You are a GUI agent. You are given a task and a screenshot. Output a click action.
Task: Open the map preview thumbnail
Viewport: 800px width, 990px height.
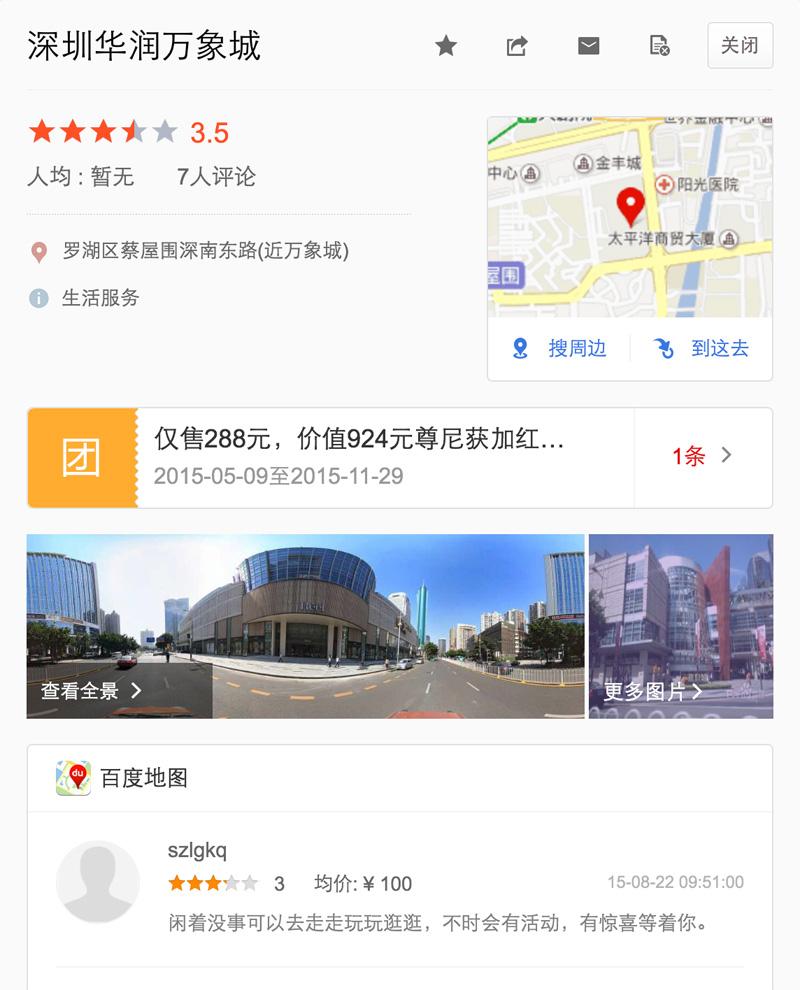(629, 216)
